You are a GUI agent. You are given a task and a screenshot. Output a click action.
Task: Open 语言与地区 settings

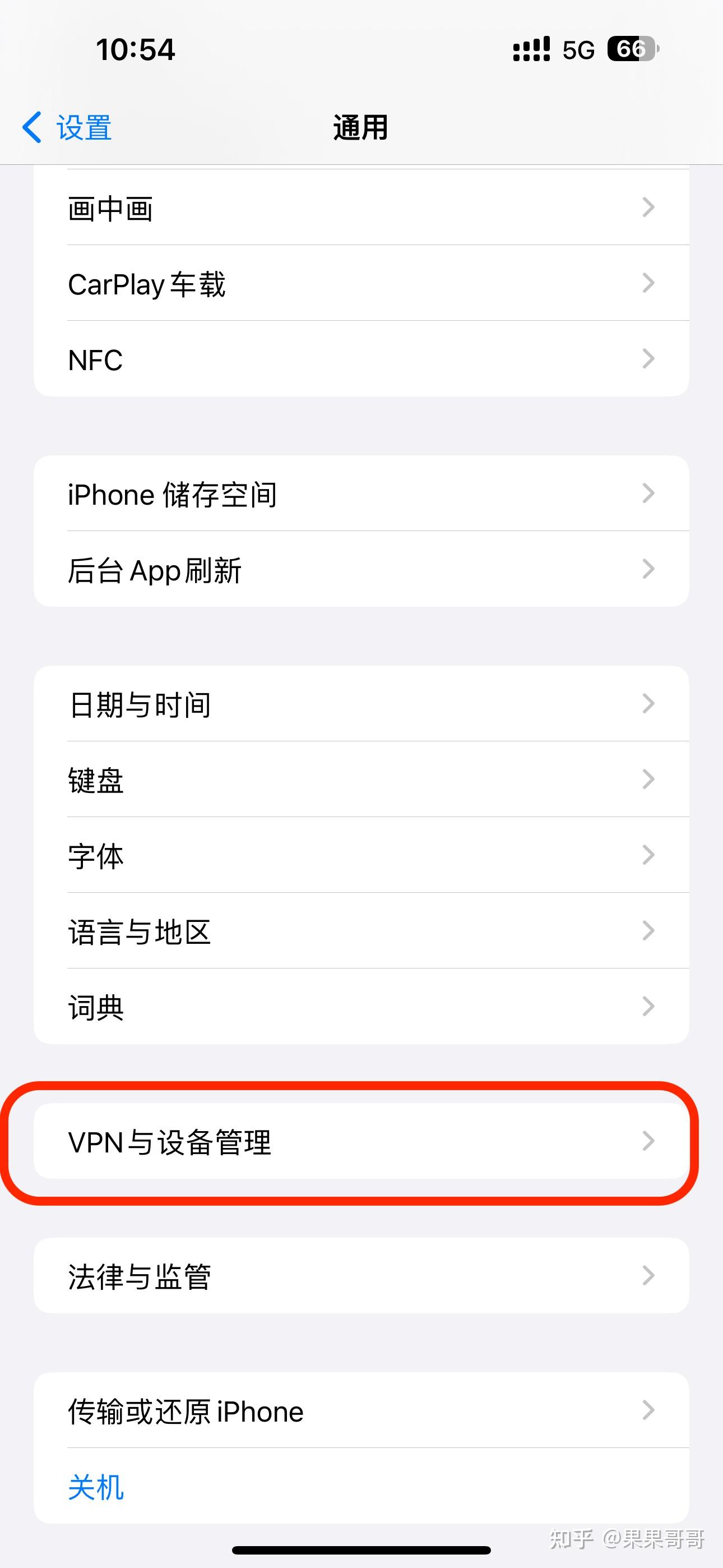(360, 931)
